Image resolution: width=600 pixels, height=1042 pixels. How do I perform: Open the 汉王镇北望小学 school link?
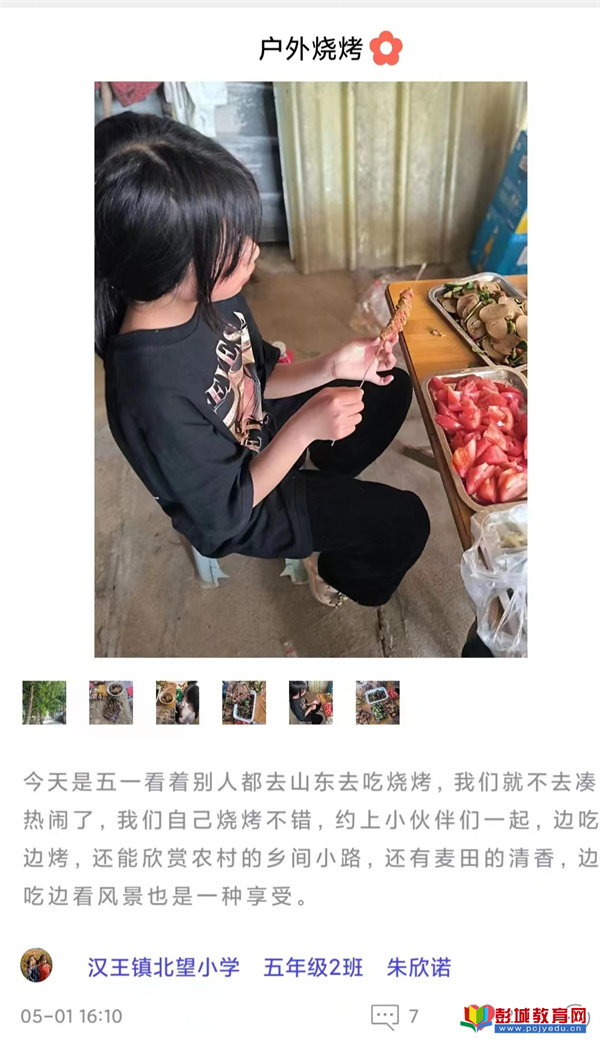163,967
